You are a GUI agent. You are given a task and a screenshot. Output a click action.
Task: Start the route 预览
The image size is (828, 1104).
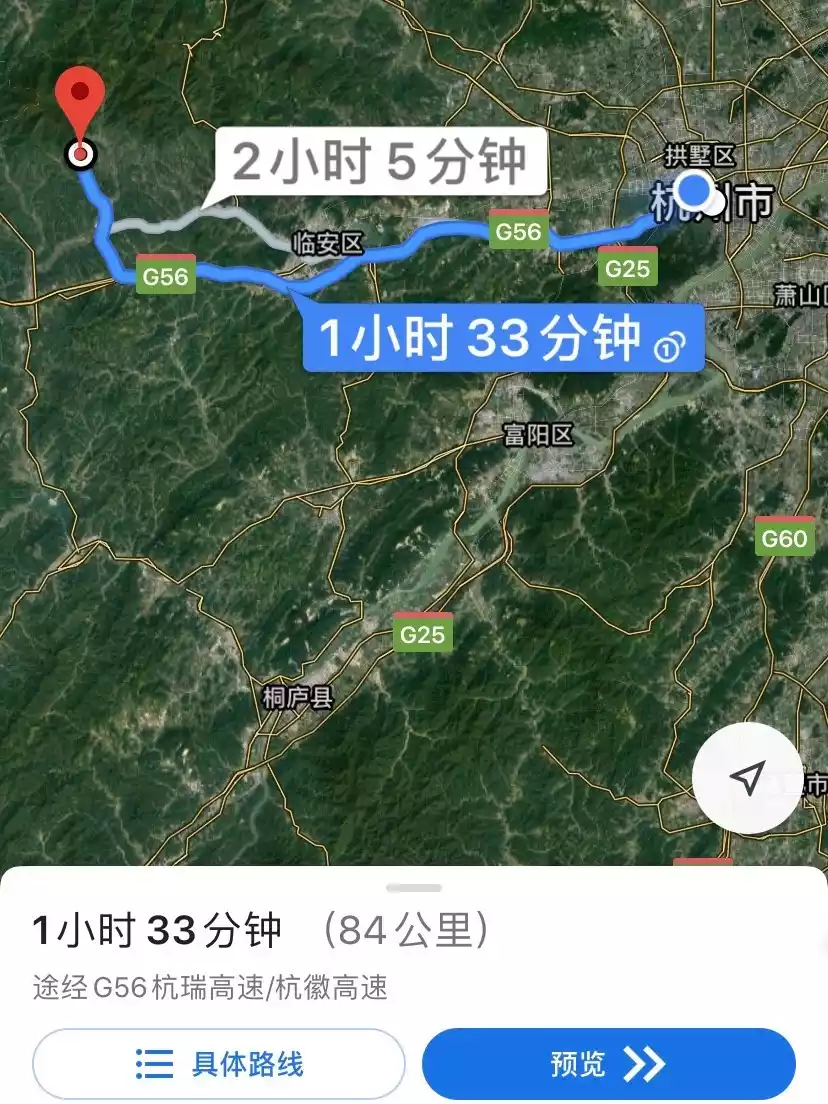point(608,1064)
